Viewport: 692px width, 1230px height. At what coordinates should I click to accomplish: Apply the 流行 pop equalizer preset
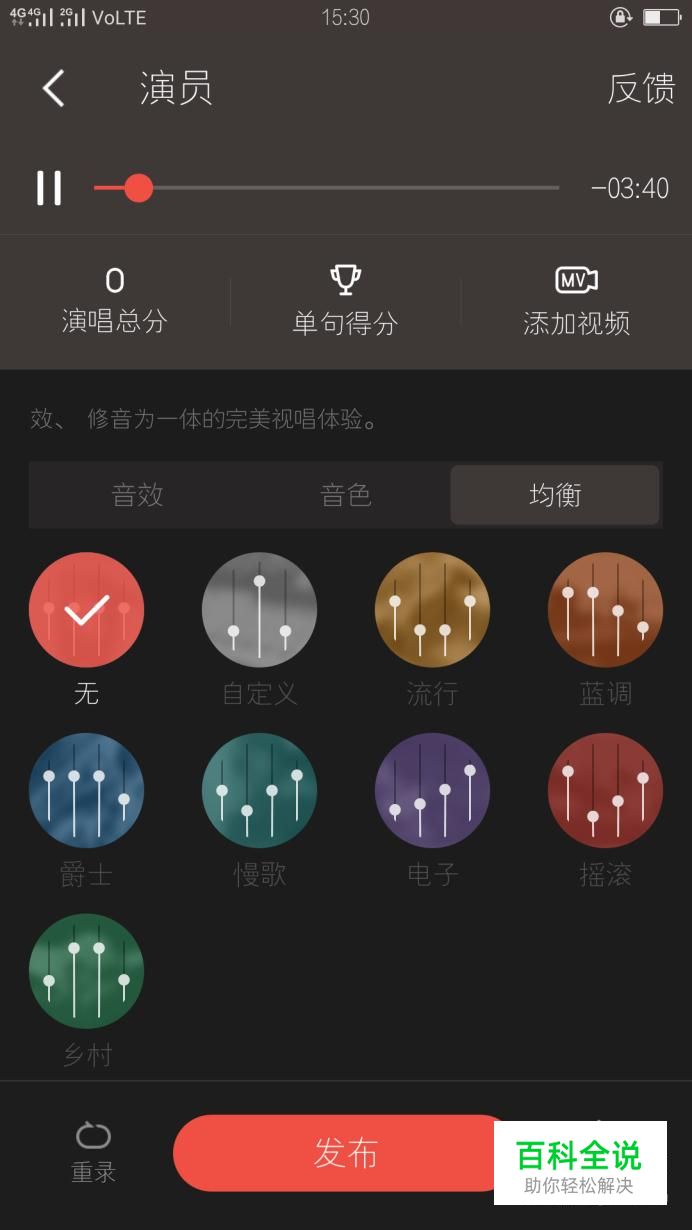(432, 610)
